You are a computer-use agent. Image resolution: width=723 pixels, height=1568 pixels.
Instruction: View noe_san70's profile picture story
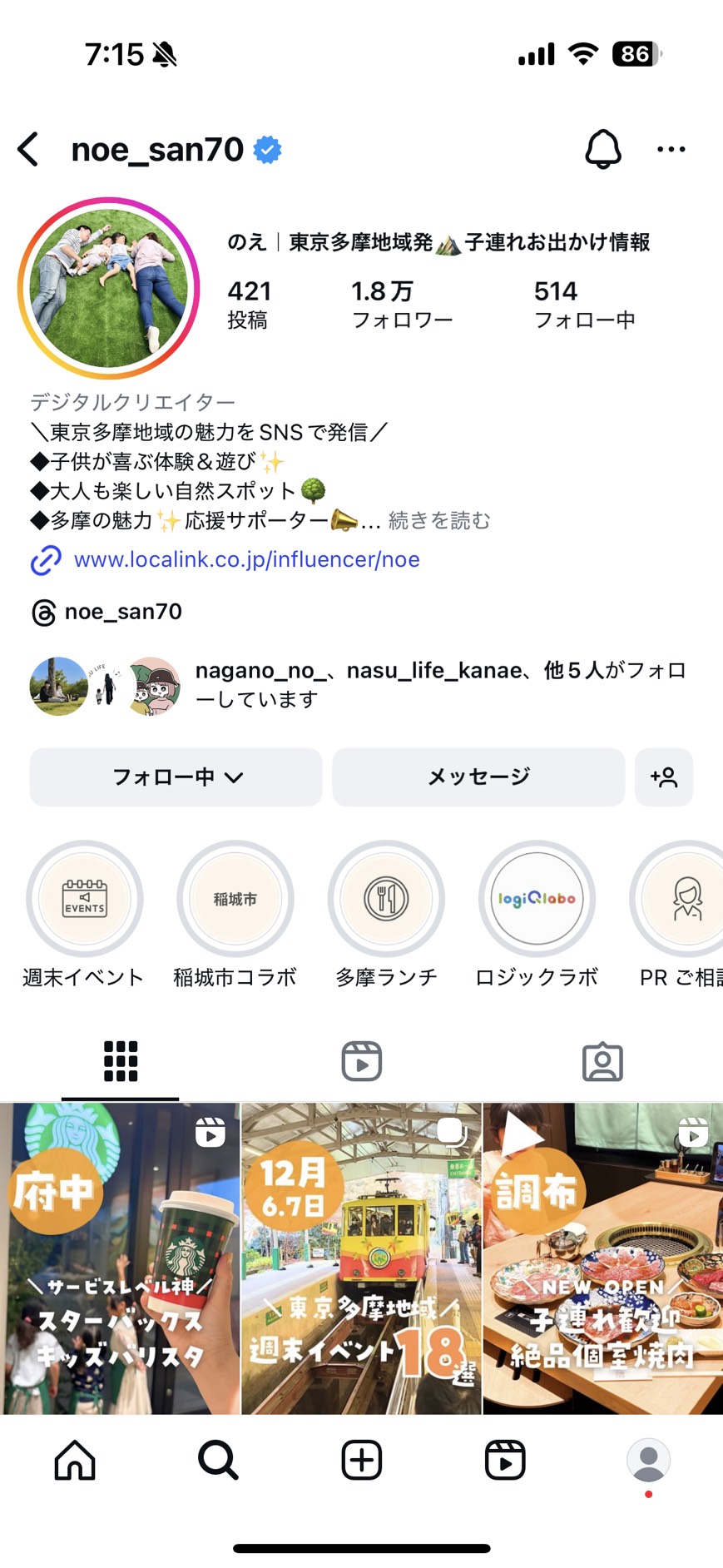coord(109,288)
